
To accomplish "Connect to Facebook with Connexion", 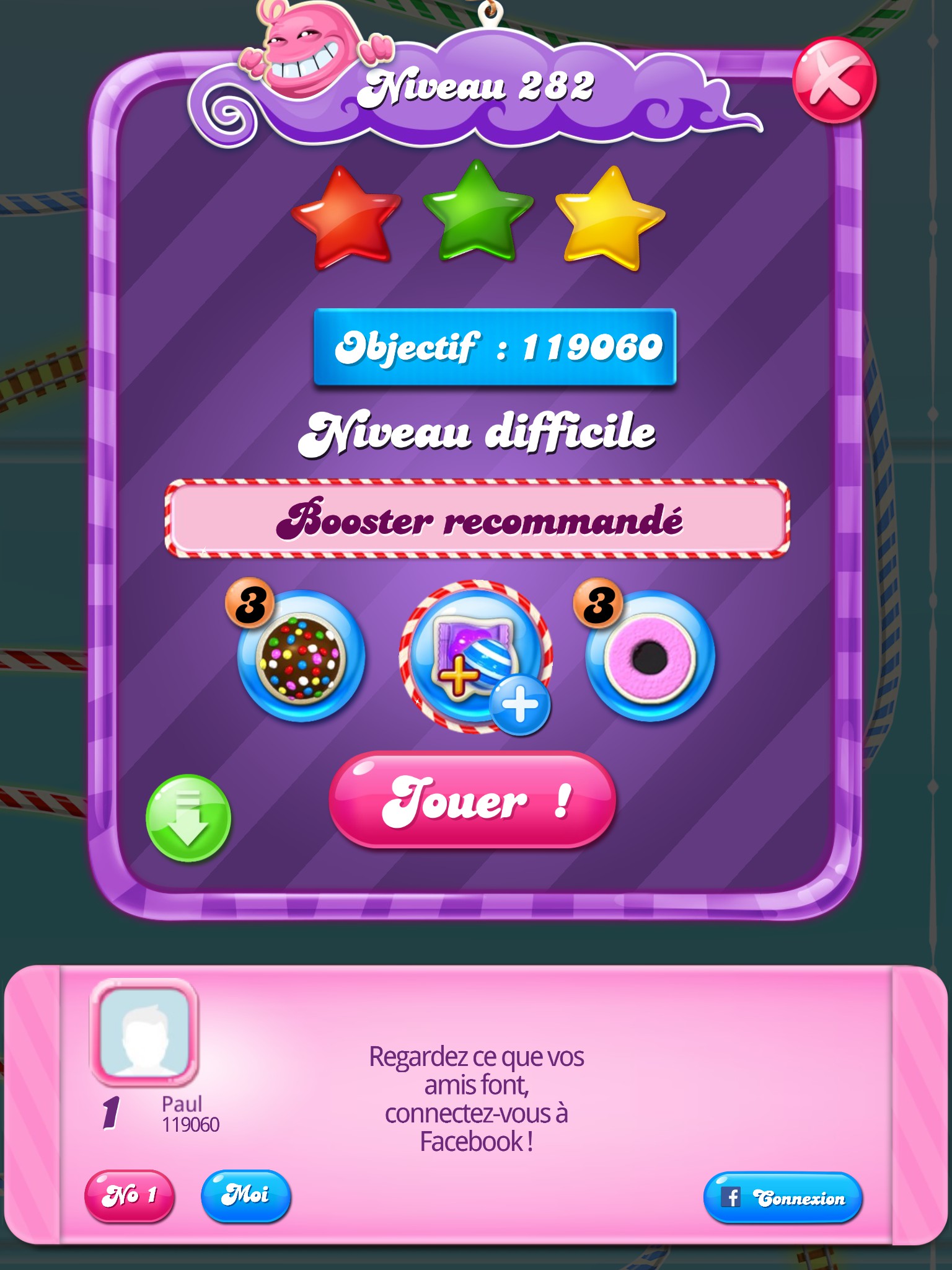I will pyautogui.click(x=782, y=1197).
